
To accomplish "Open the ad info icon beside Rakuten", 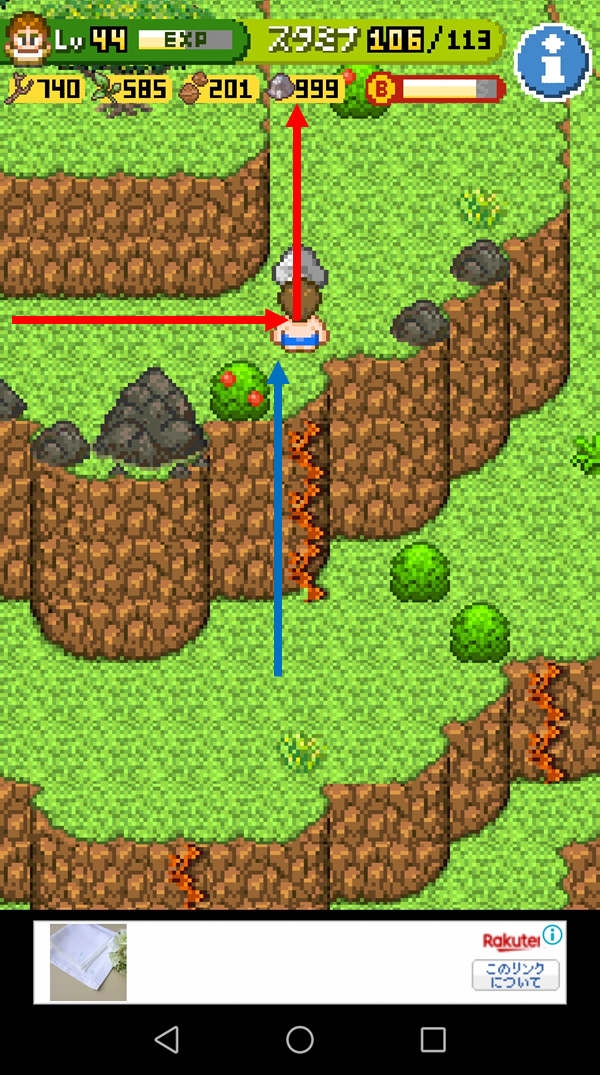I will pos(553,934).
